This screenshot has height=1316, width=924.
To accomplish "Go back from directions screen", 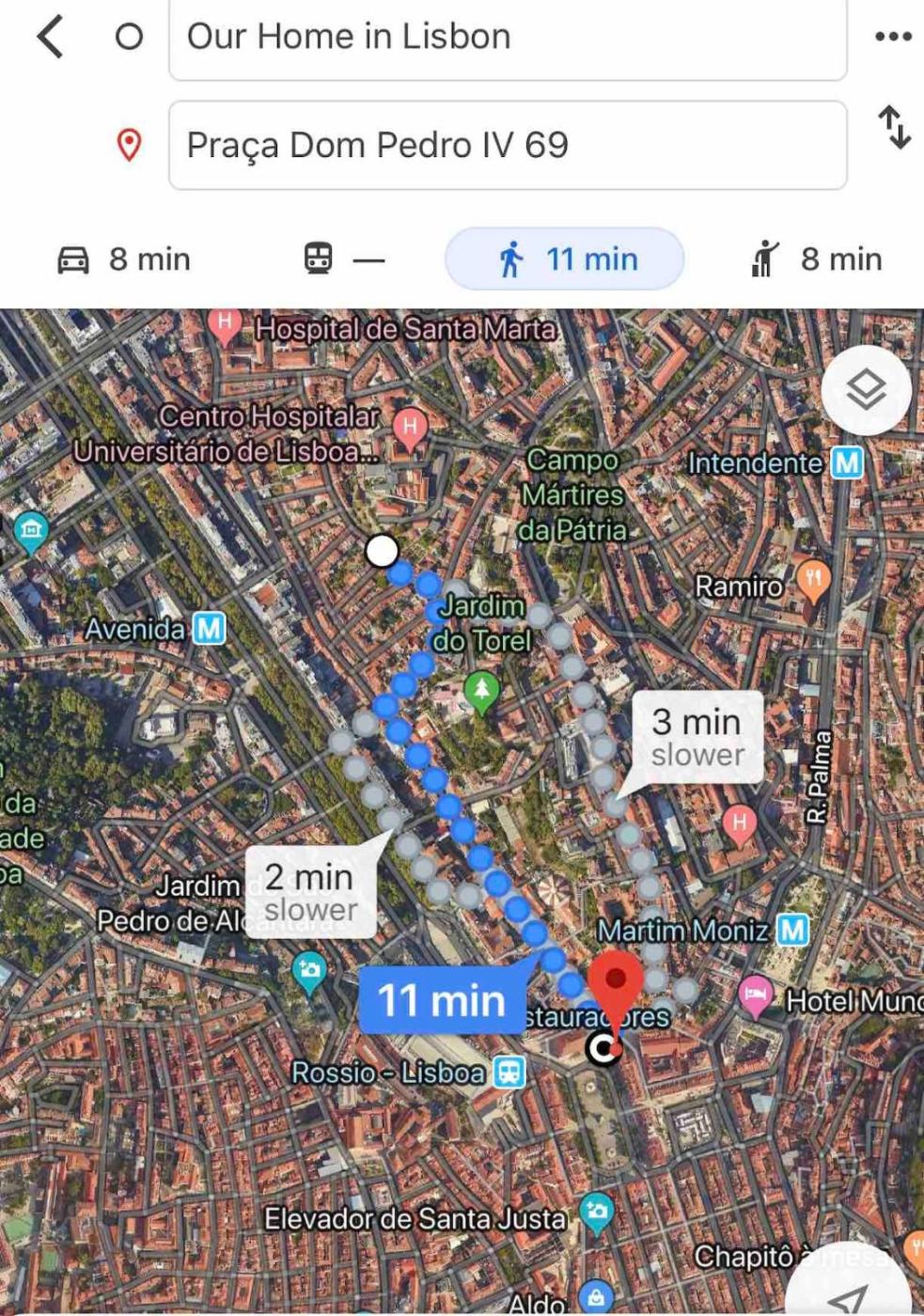I will tap(51, 38).
